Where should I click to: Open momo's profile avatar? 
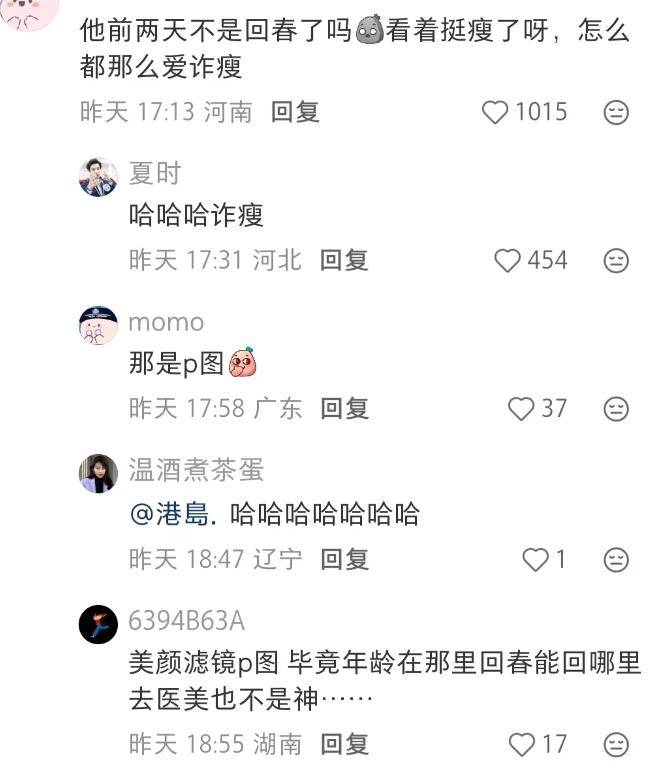[98, 326]
